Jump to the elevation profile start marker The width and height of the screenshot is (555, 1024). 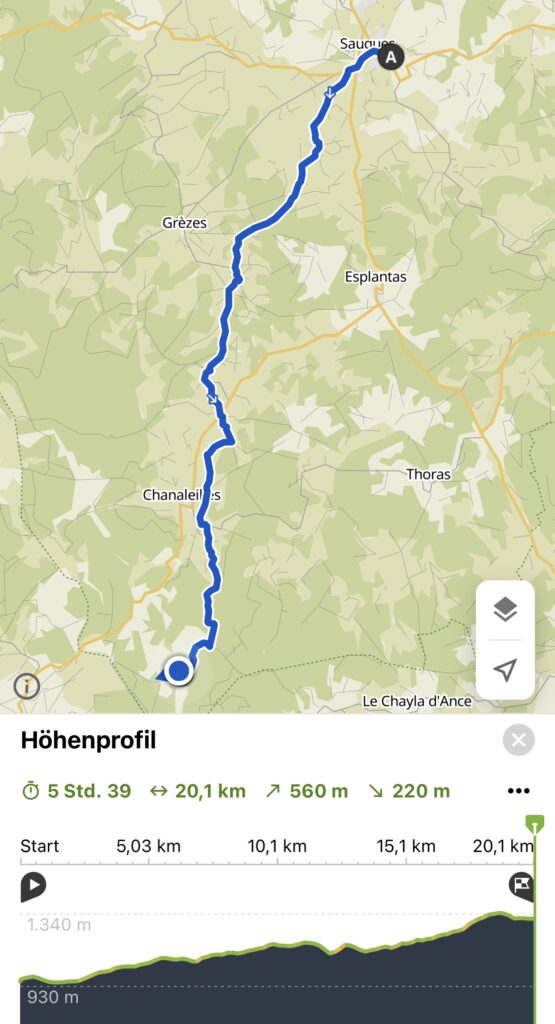click(x=33, y=887)
